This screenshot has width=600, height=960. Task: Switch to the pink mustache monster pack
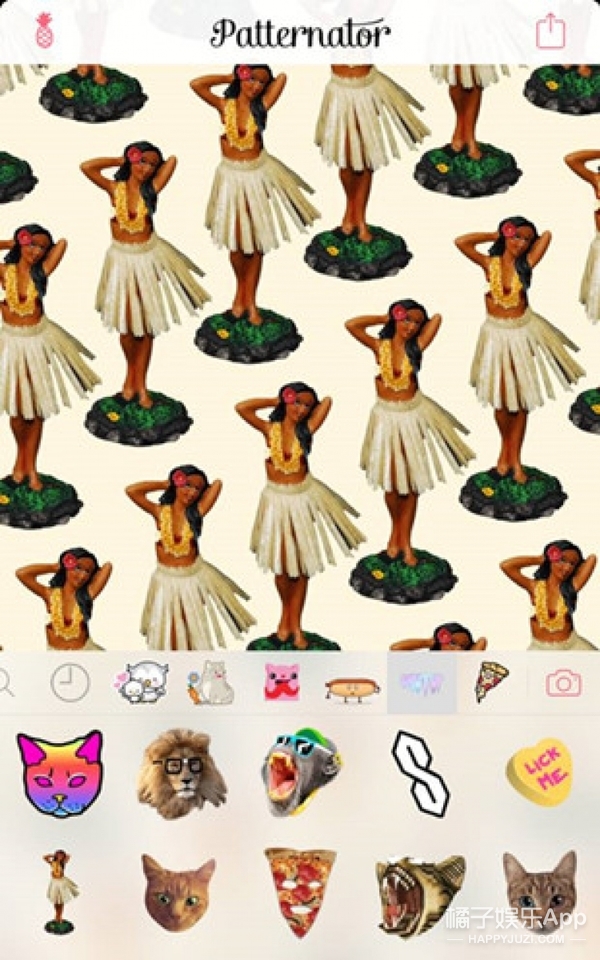[282, 683]
